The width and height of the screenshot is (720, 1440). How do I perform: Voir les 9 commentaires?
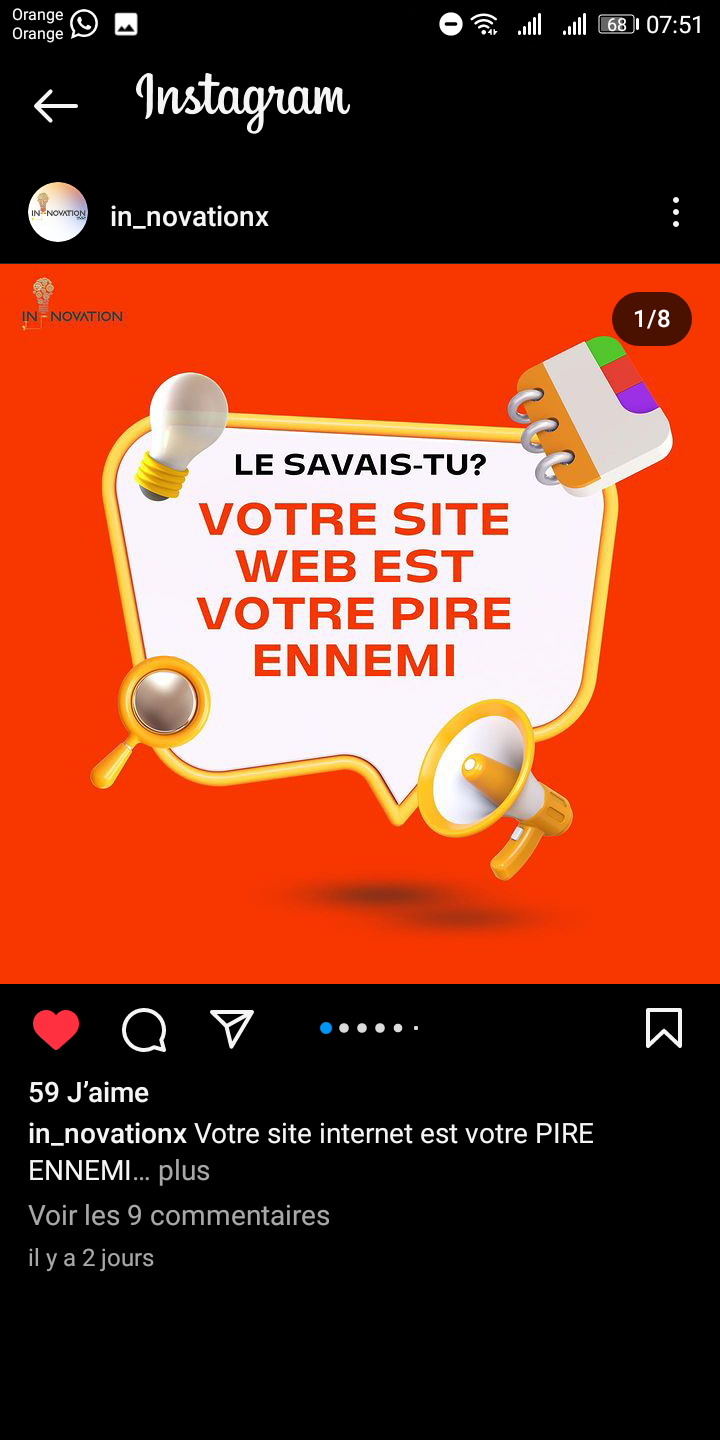[x=179, y=1215]
